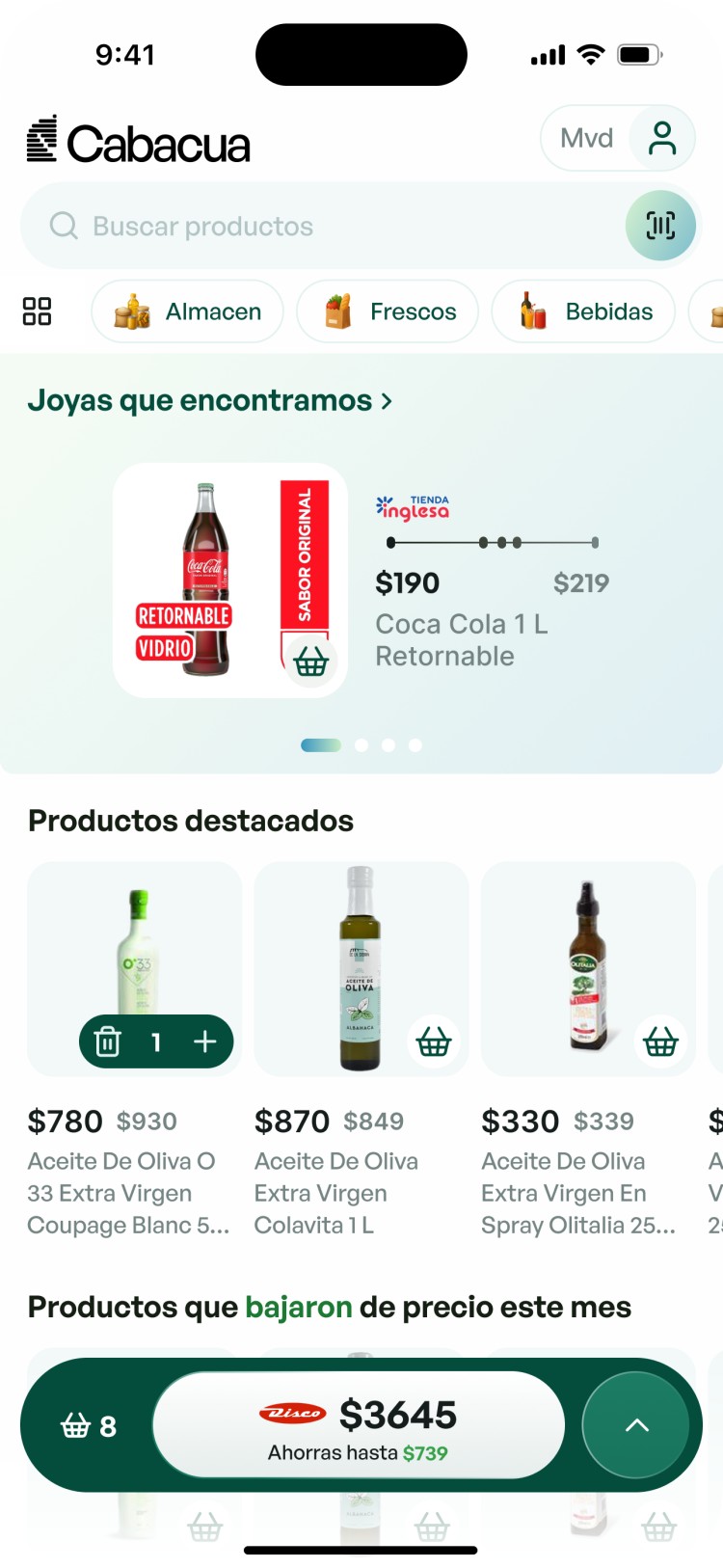Select the grid icon to view all categories
The width and height of the screenshot is (723, 1568).
(37, 311)
